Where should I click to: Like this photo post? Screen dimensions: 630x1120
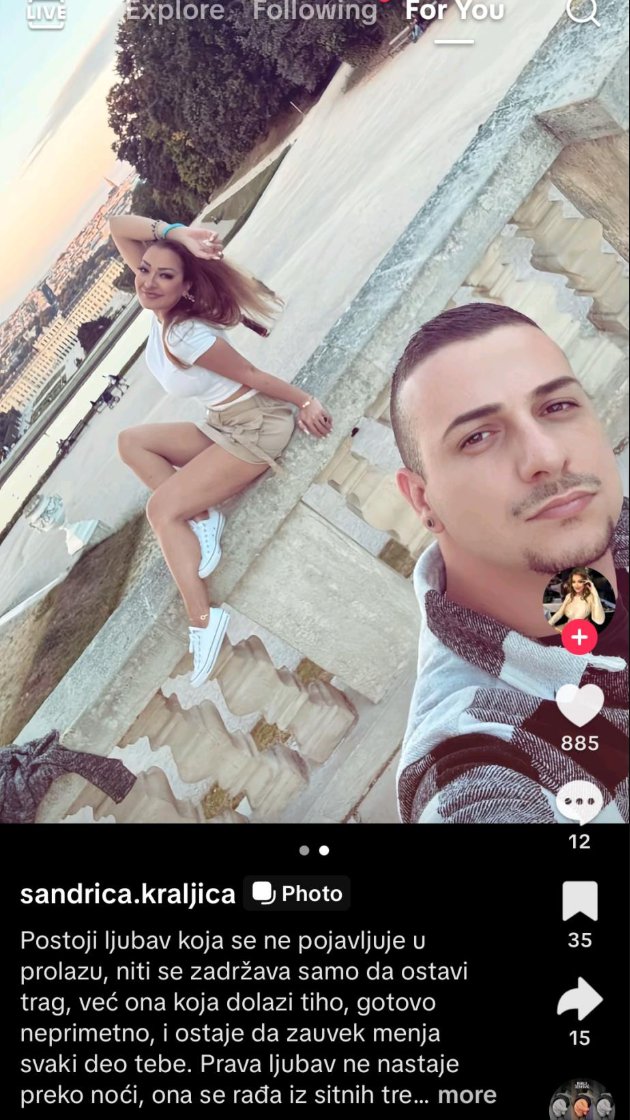(580, 706)
